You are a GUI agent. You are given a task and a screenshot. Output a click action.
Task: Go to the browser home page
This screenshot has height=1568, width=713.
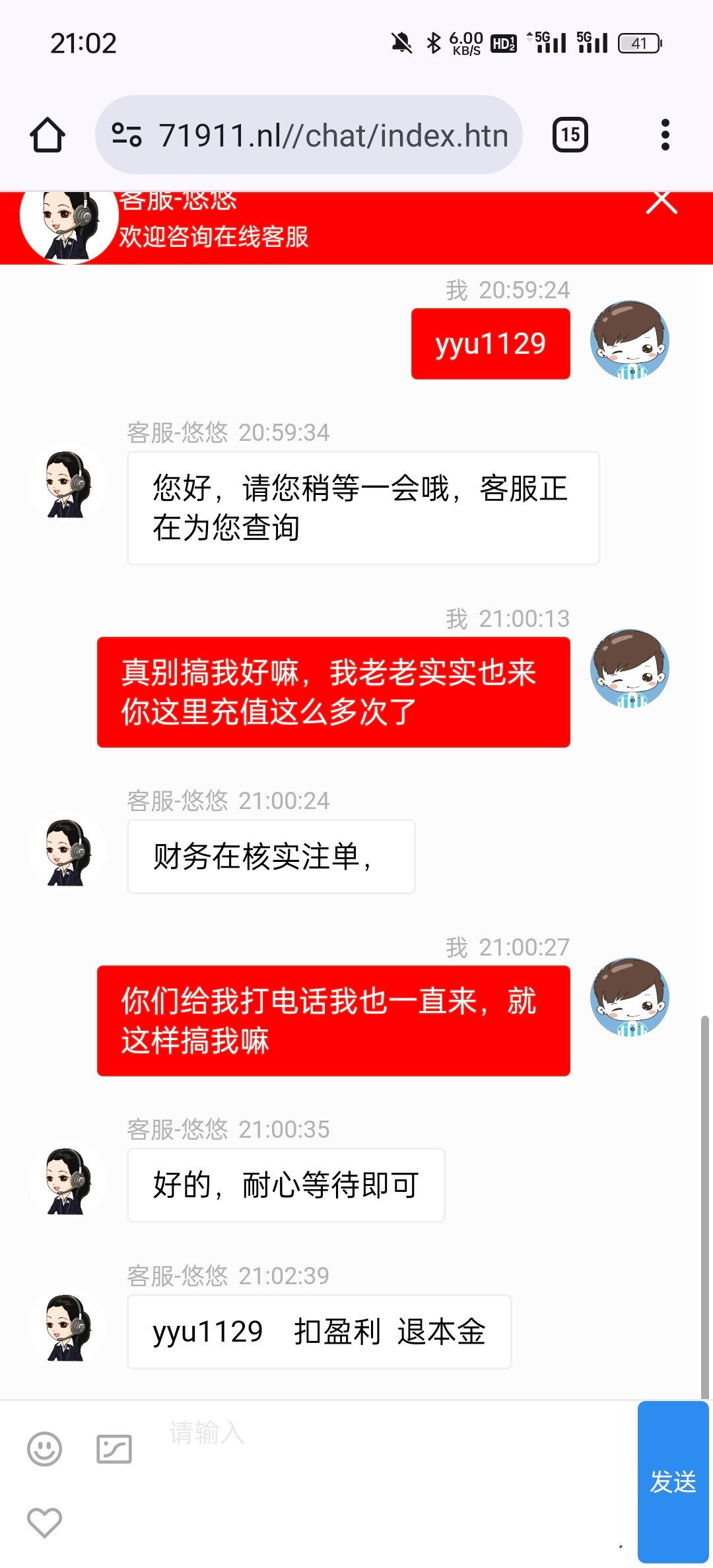pos(48,135)
